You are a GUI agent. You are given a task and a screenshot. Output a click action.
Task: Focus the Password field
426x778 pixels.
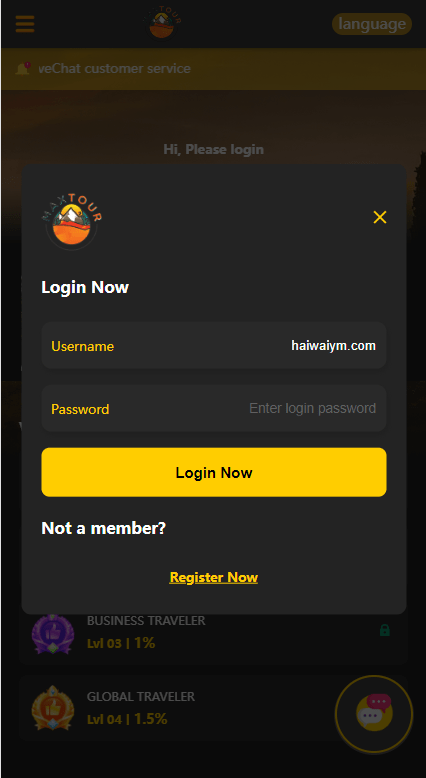tap(214, 409)
